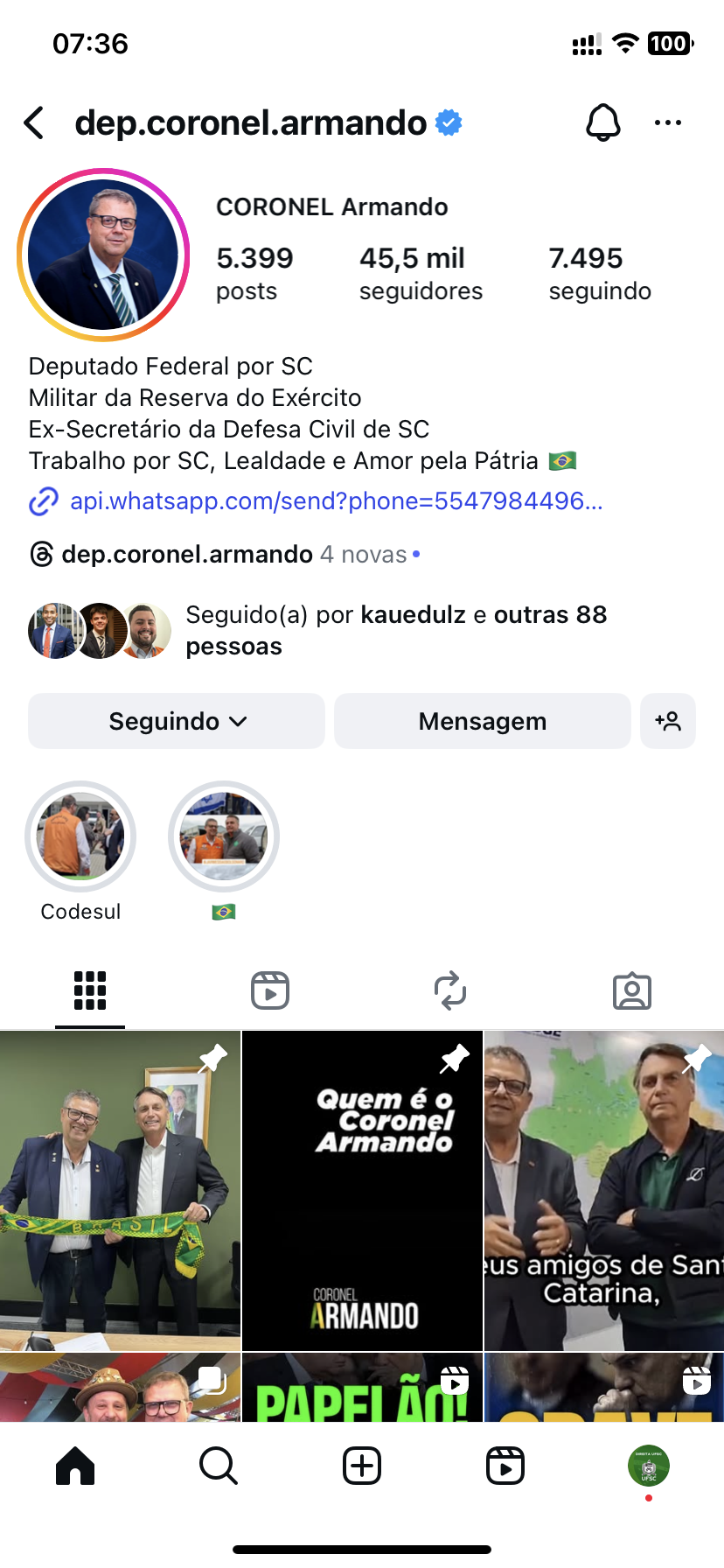Open the 'Quem é o Coronel Armando' post
Screen dimensions: 724x1568
(x=362, y=1190)
